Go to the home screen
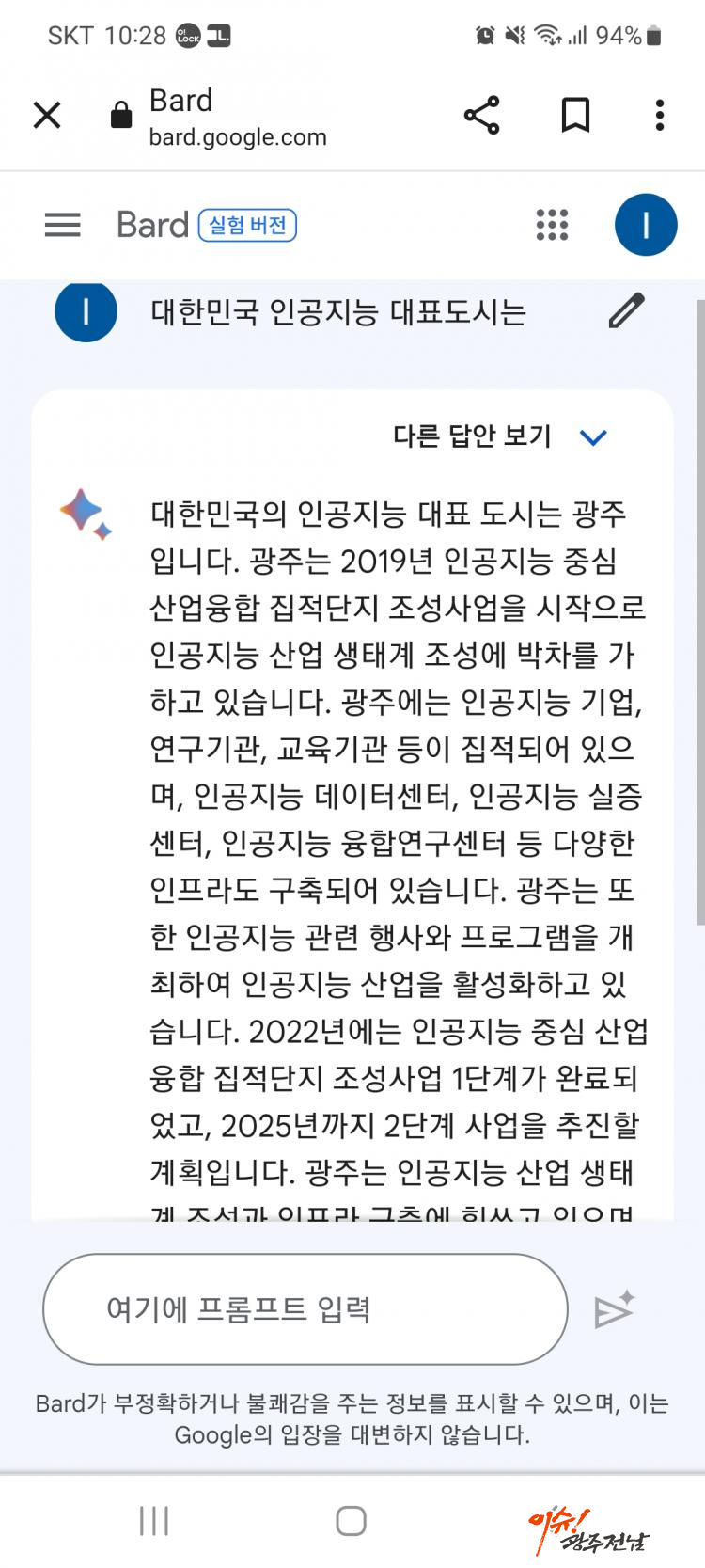 pyautogui.click(x=351, y=1521)
